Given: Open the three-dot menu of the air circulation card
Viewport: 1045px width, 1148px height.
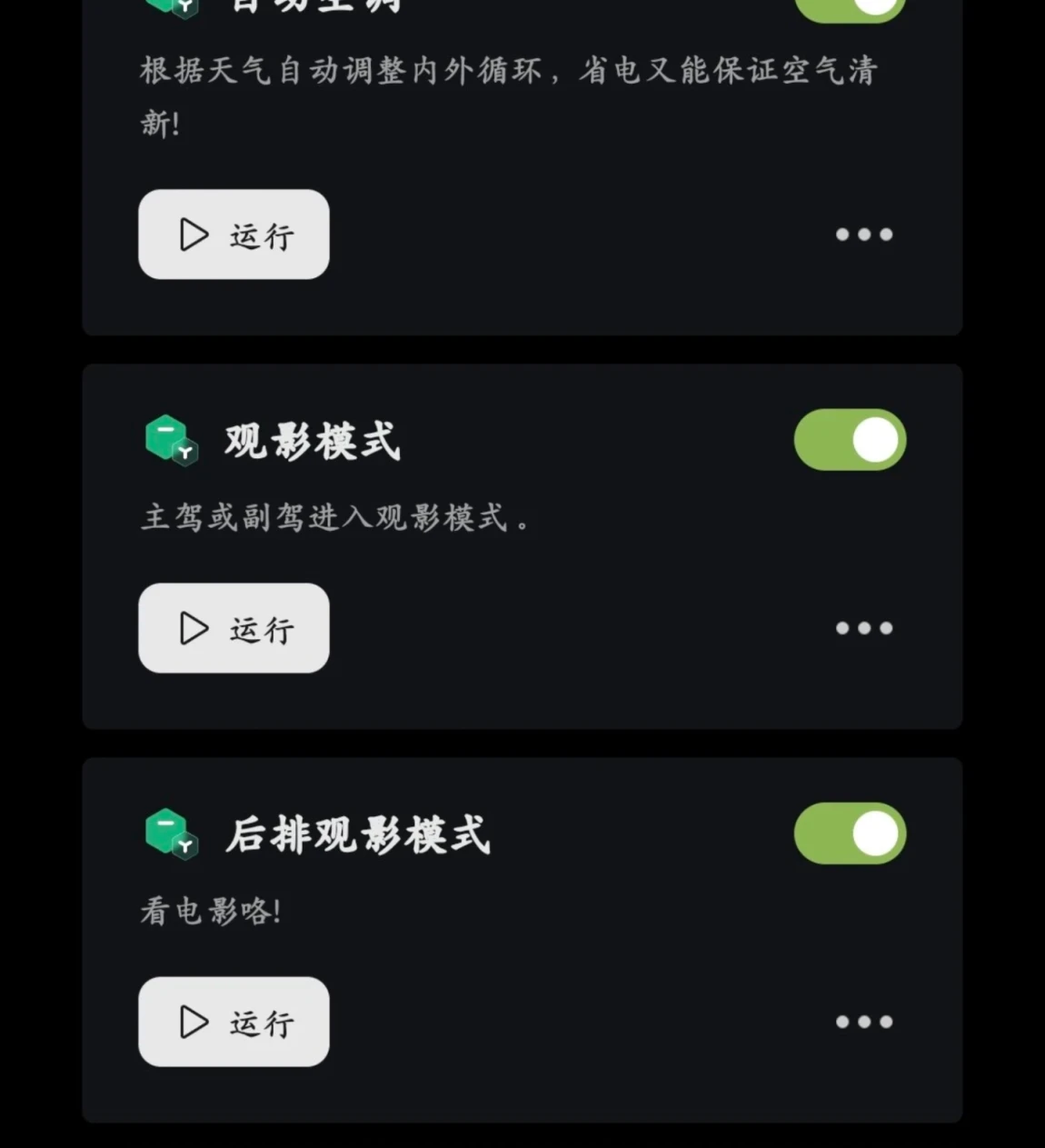Looking at the screenshot, I should point(864,235).
